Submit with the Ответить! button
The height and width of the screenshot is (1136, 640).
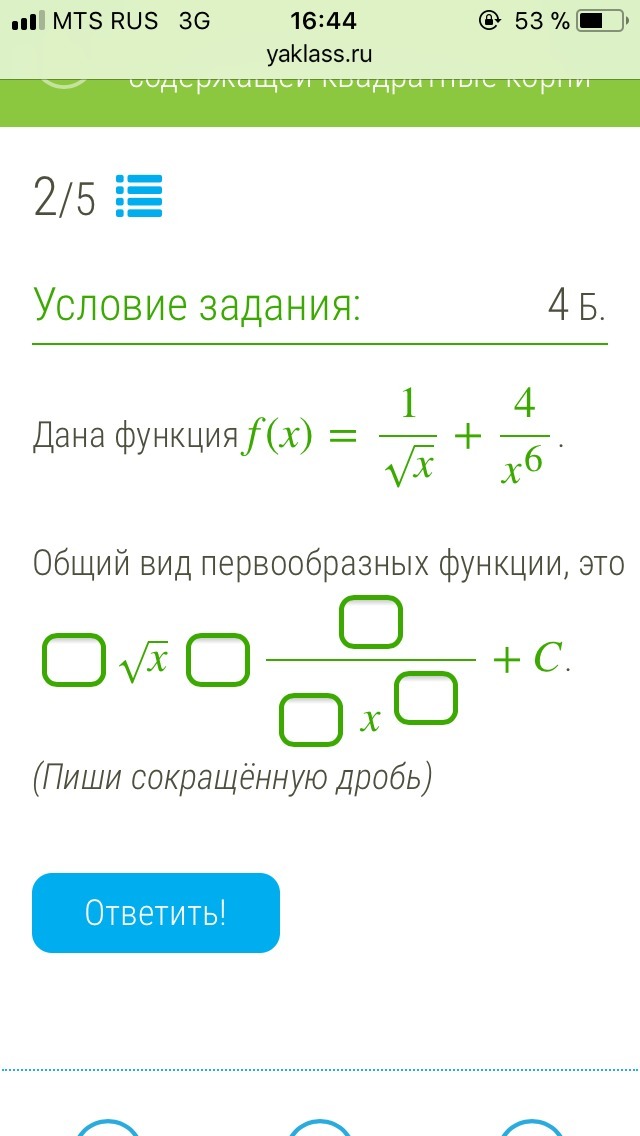156,913
